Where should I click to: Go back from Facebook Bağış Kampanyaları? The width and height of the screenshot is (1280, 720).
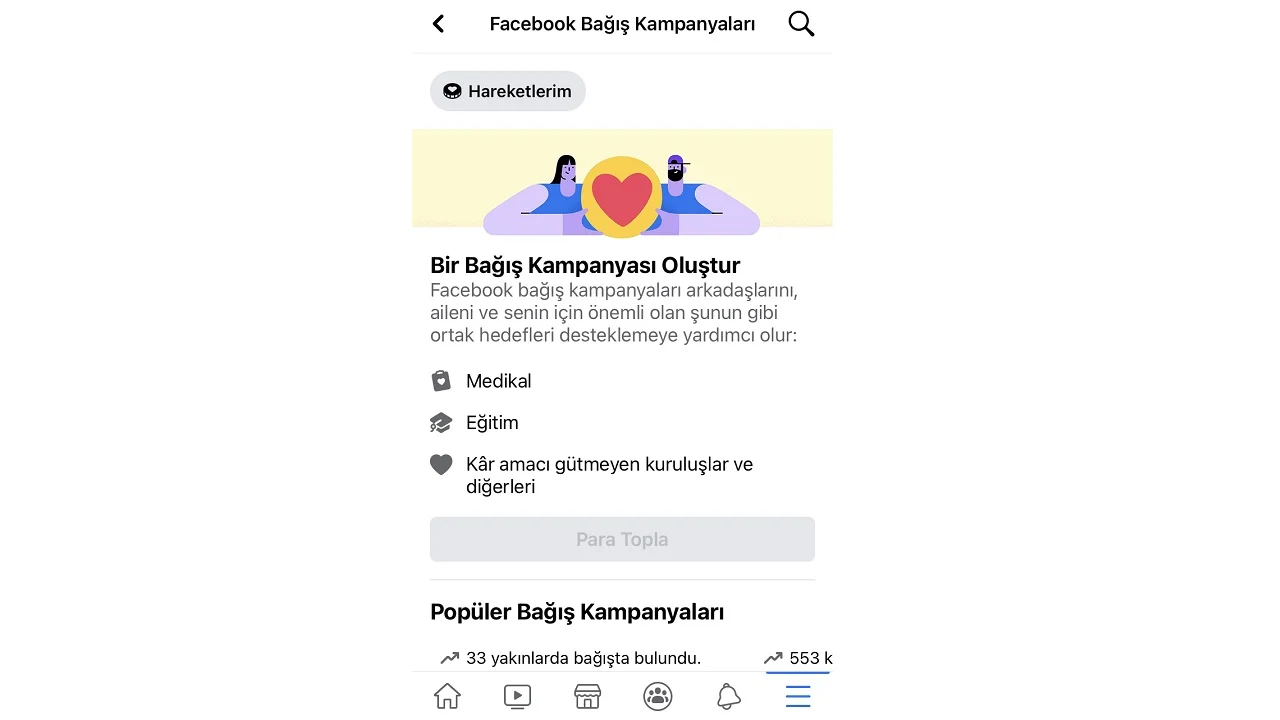pos(438,24)
